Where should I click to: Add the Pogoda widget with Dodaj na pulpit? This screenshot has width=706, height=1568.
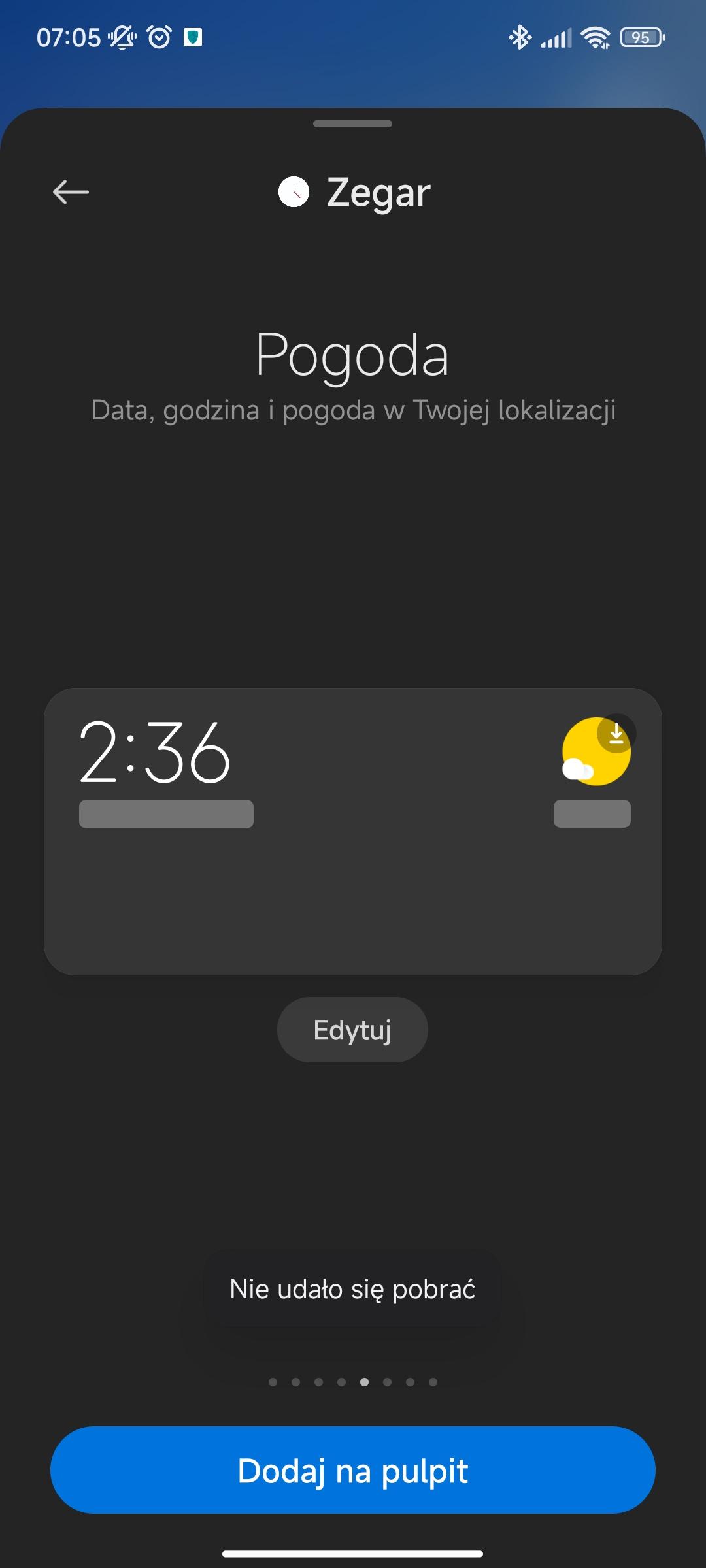point(353,1470)
